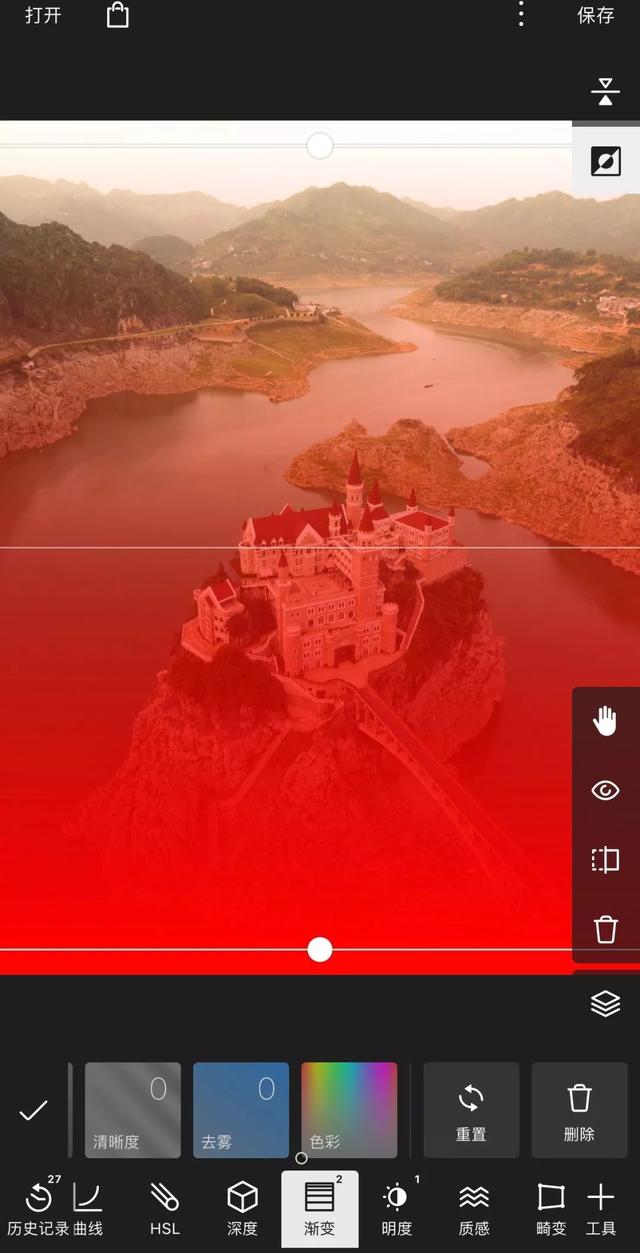Open the layers stack icon
The height and width of the screenshot is (1253, 640).
click(606, 1003)
